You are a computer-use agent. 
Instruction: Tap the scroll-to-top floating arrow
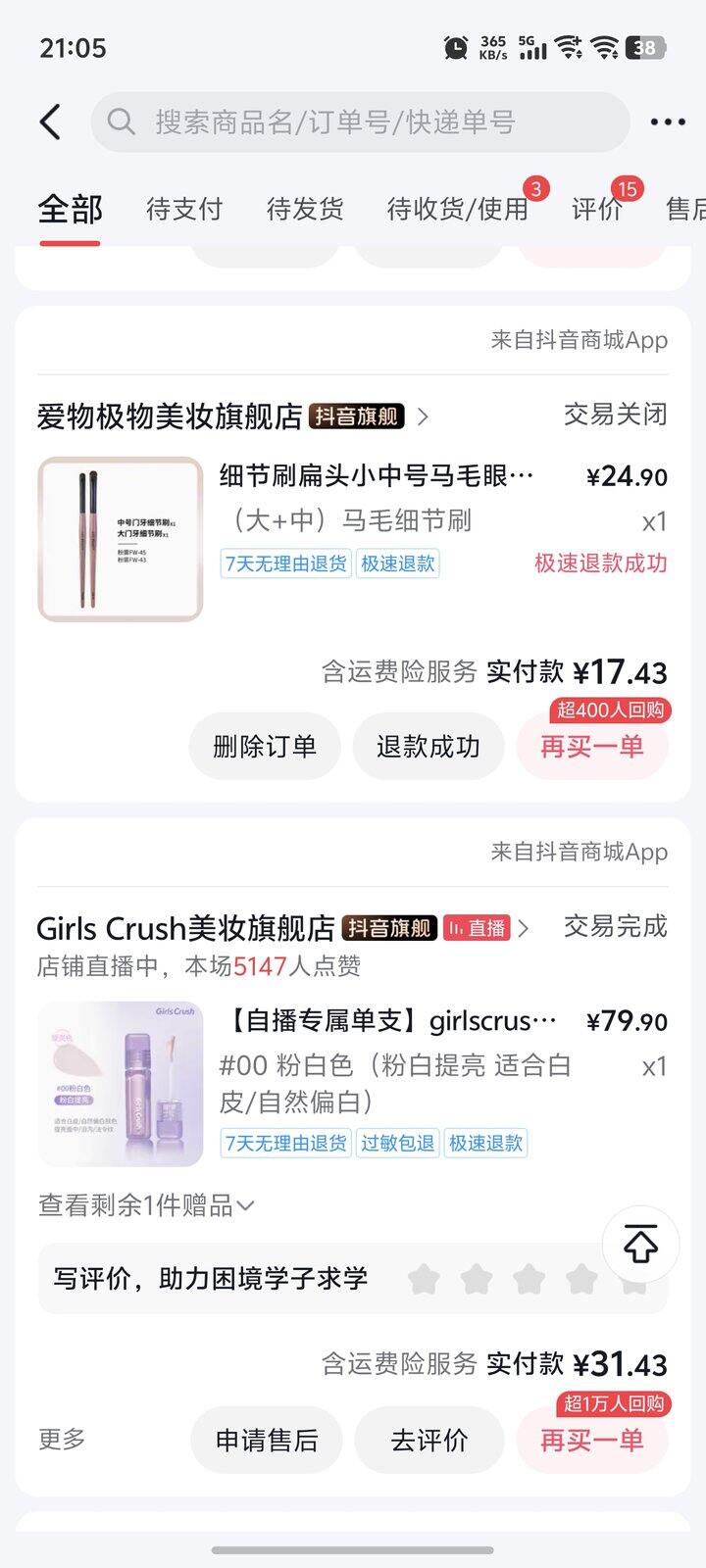tap(640, 1245)
